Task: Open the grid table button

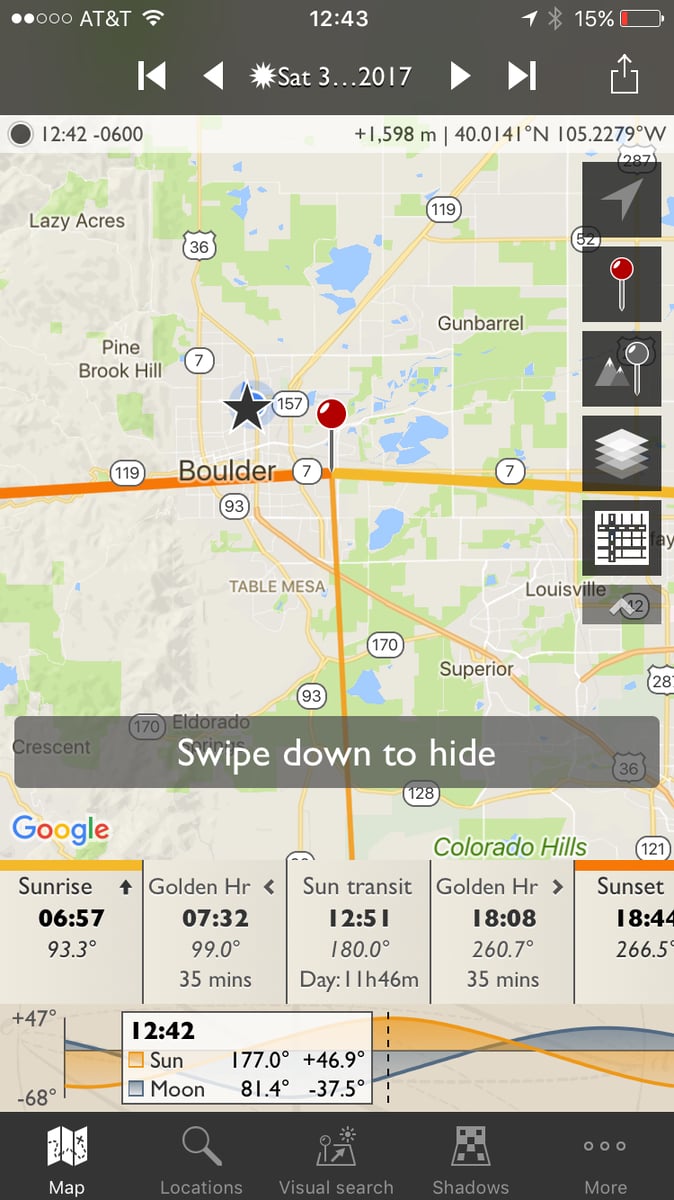Action: (x=621, y=537)
